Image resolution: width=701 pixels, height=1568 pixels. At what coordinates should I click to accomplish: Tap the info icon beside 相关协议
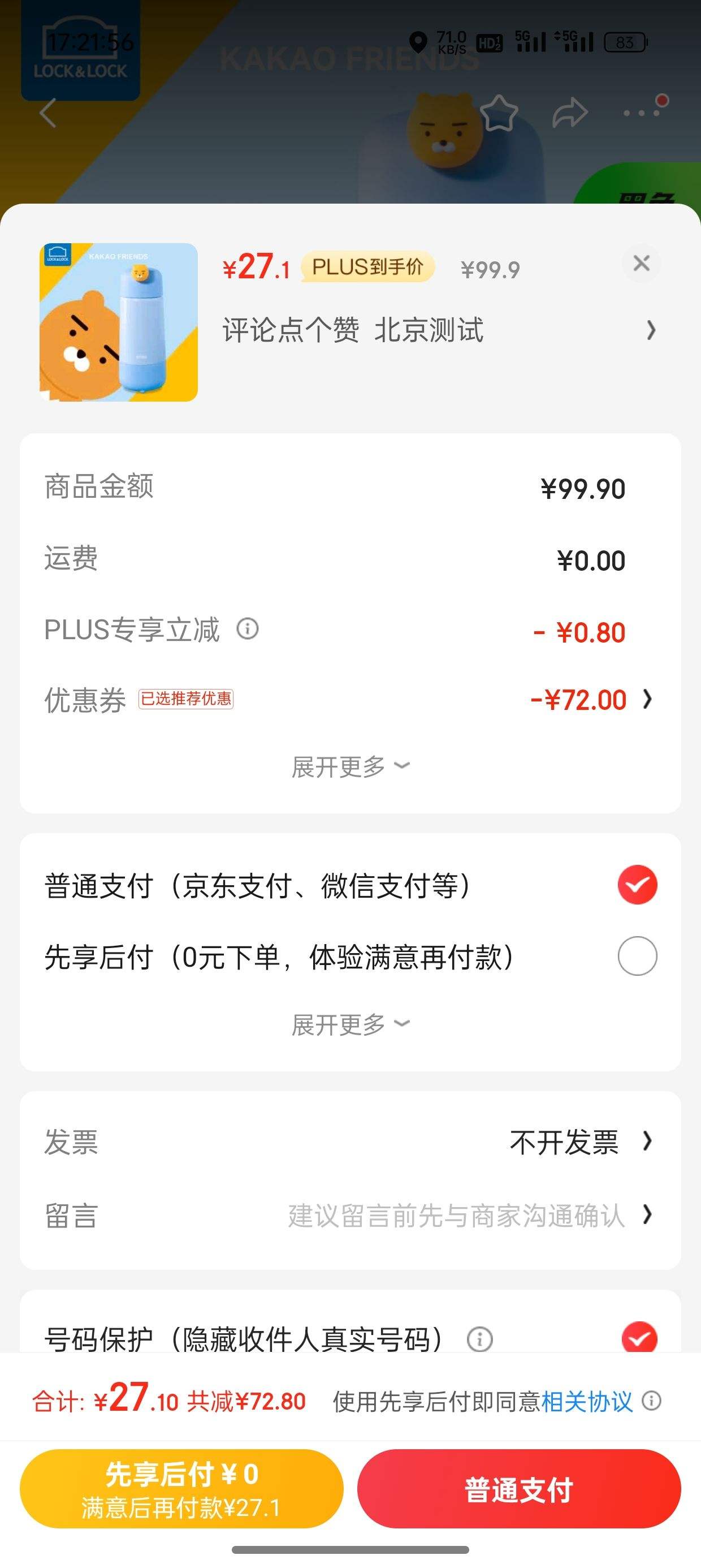[x=652, y=1401]
